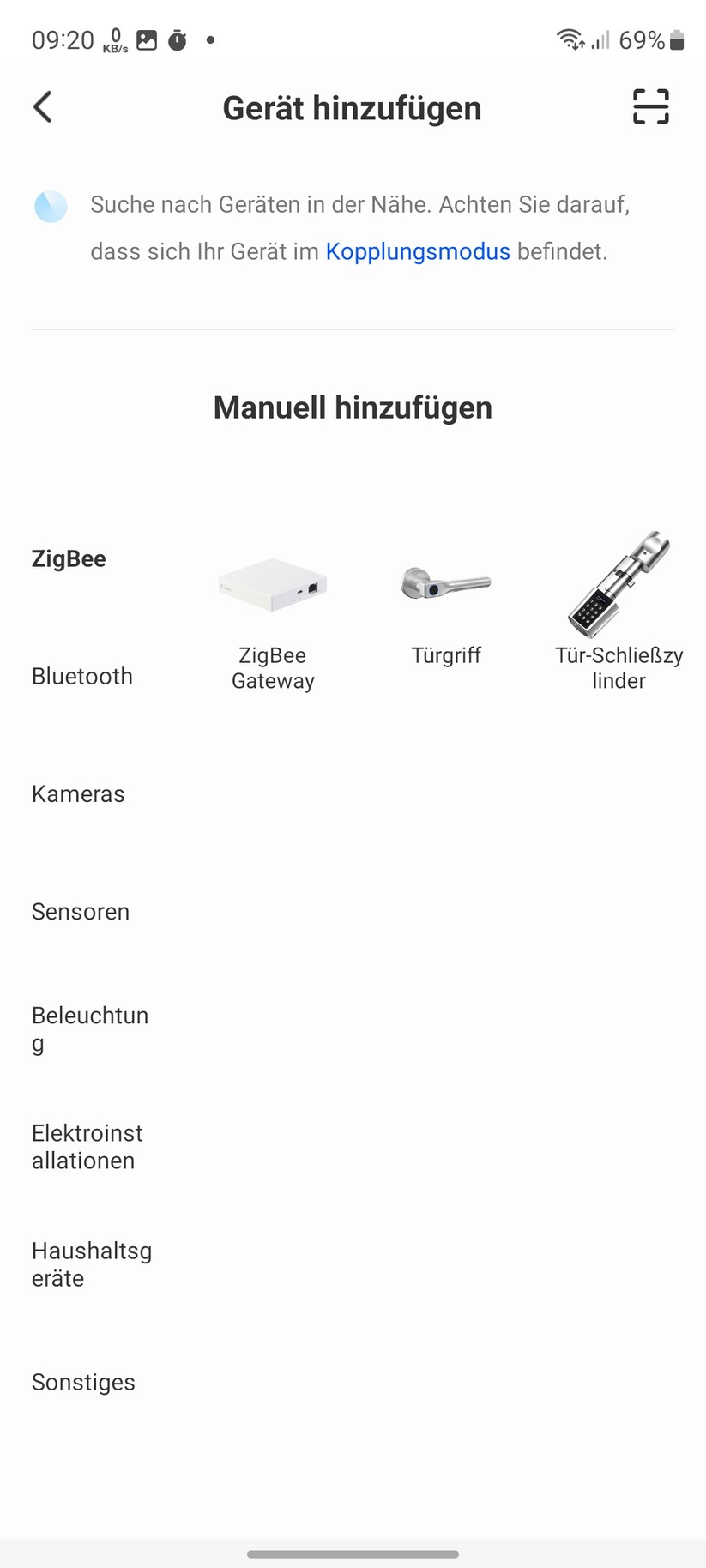This screenshot has height=1568, width=706.
Task: Tap the battery indicator in the status bar
Action: (675, 39)
